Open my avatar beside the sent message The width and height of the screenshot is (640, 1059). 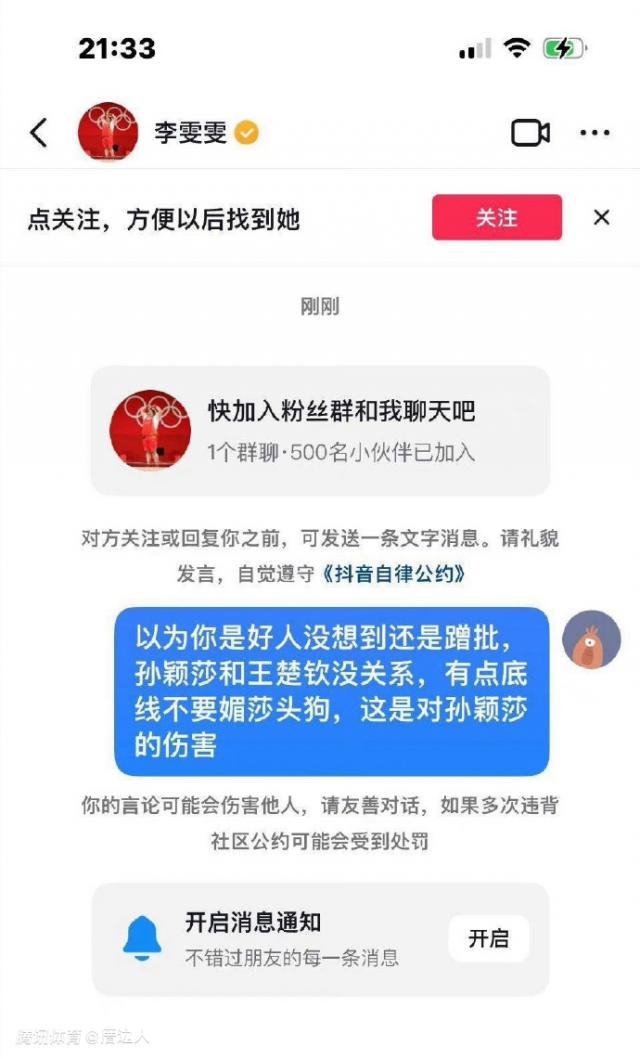pos(592,639)
